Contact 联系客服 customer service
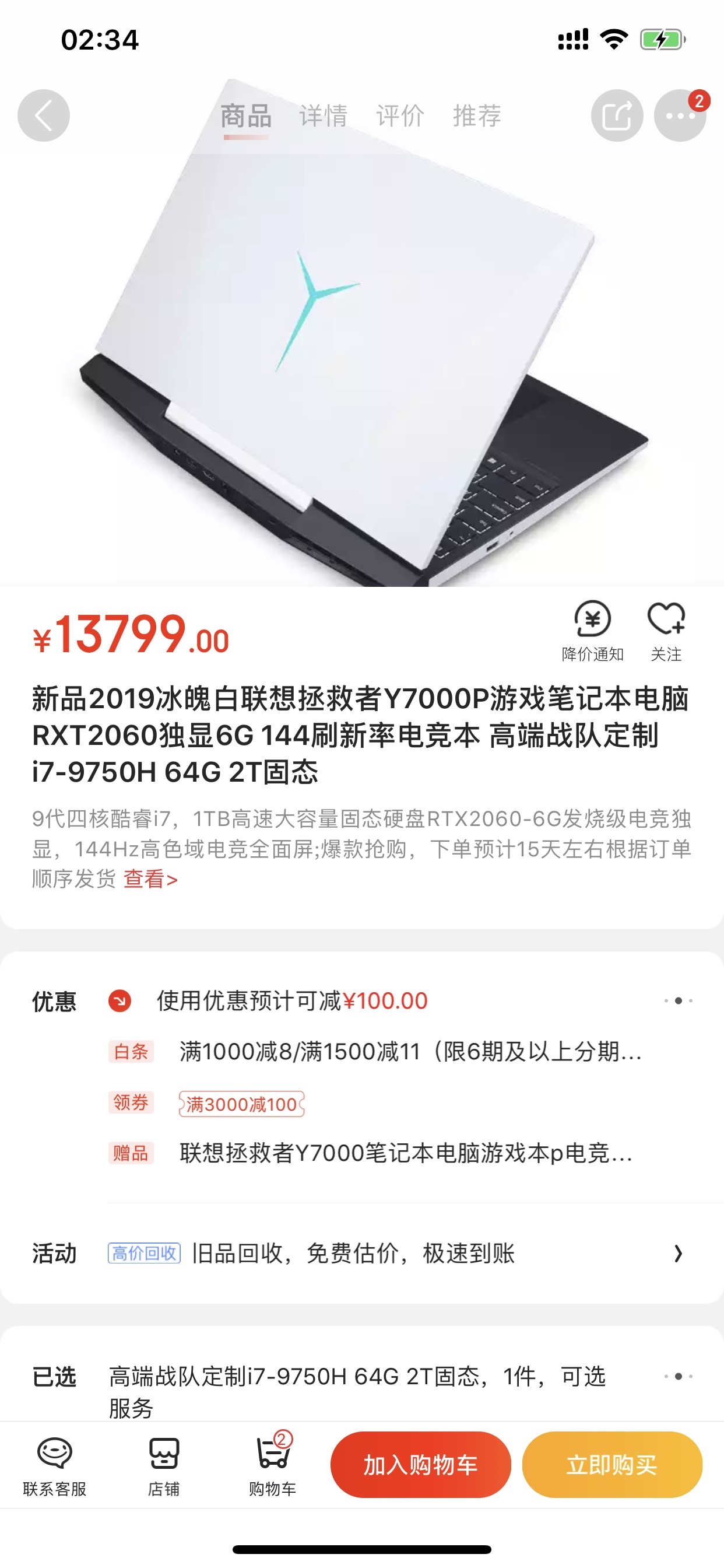Screen dimensions: 724x1568 tap(54, 1466)
